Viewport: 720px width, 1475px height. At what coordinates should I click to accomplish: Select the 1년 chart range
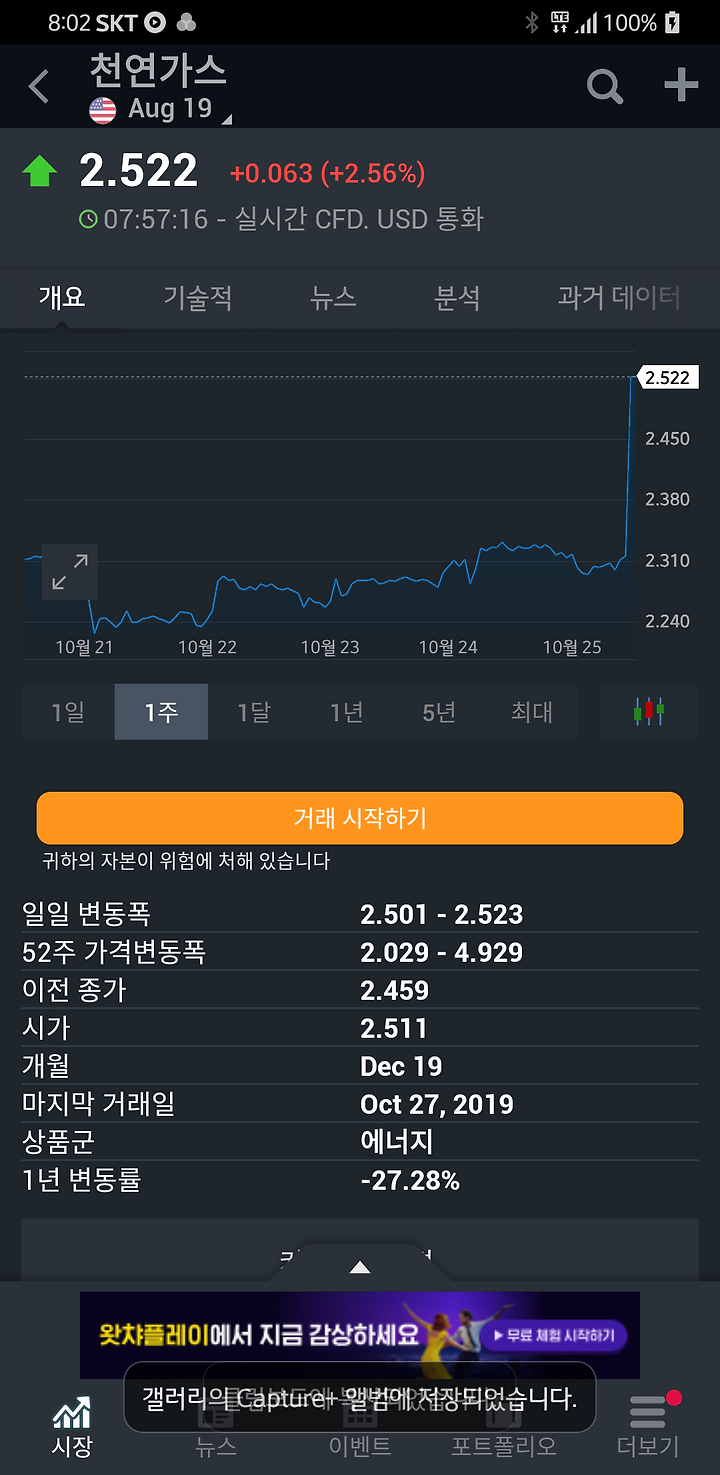click(346, 712)
